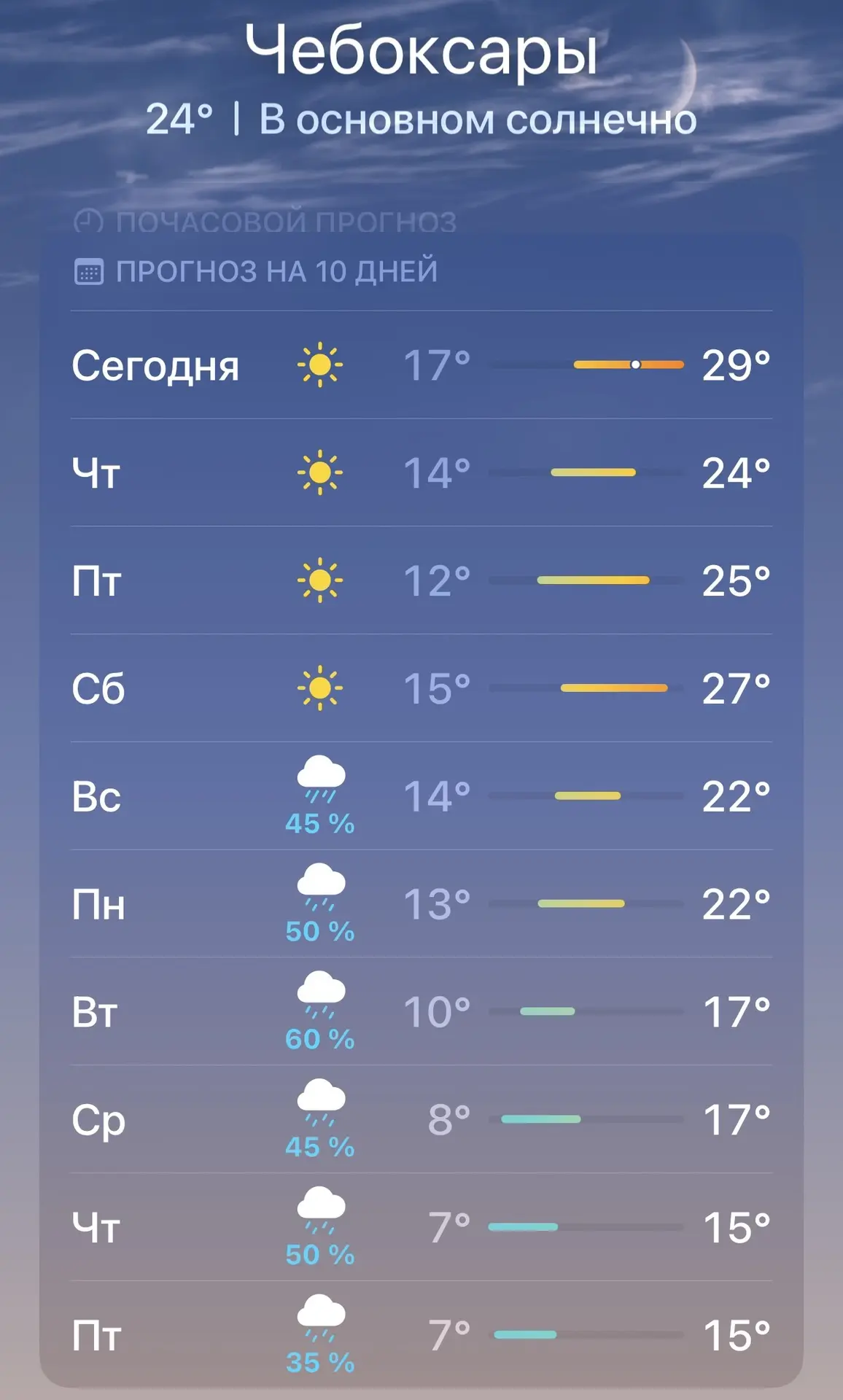Select the Пт row with 12° to 25°
Image resolution: width=843 pixels, height=1400 pixels.
point(421,580)
